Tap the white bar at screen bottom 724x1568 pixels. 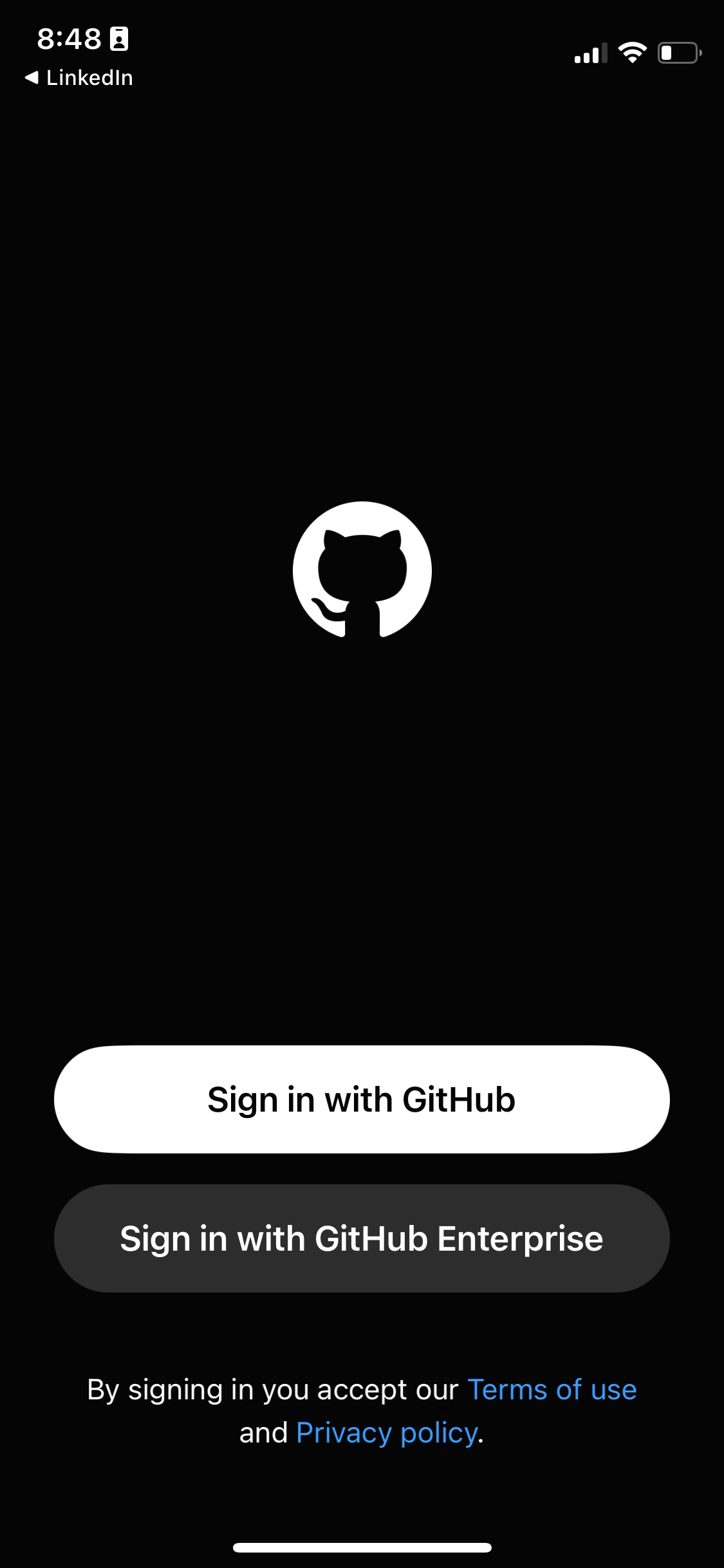tap(362, 1547)
